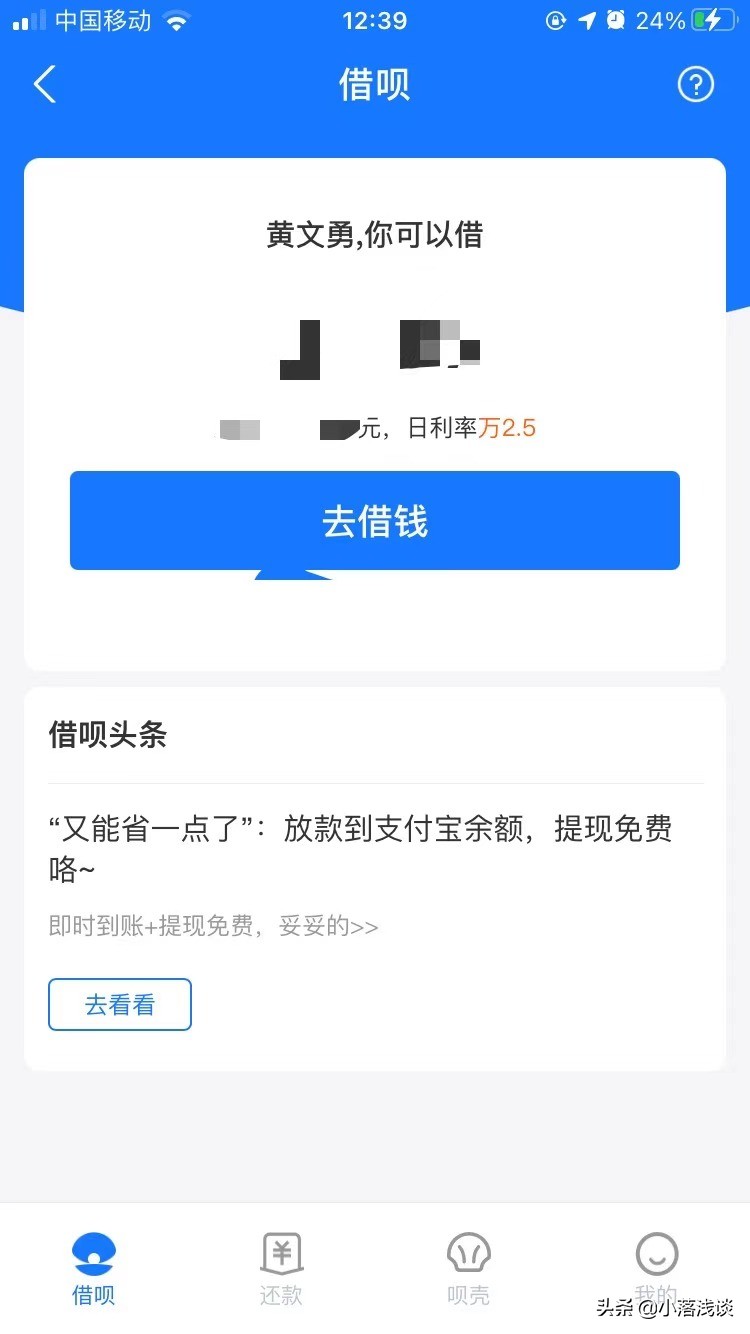Tap the alarm clock status bar icon
750x1334 pixels.
click(x=614, y=19)
